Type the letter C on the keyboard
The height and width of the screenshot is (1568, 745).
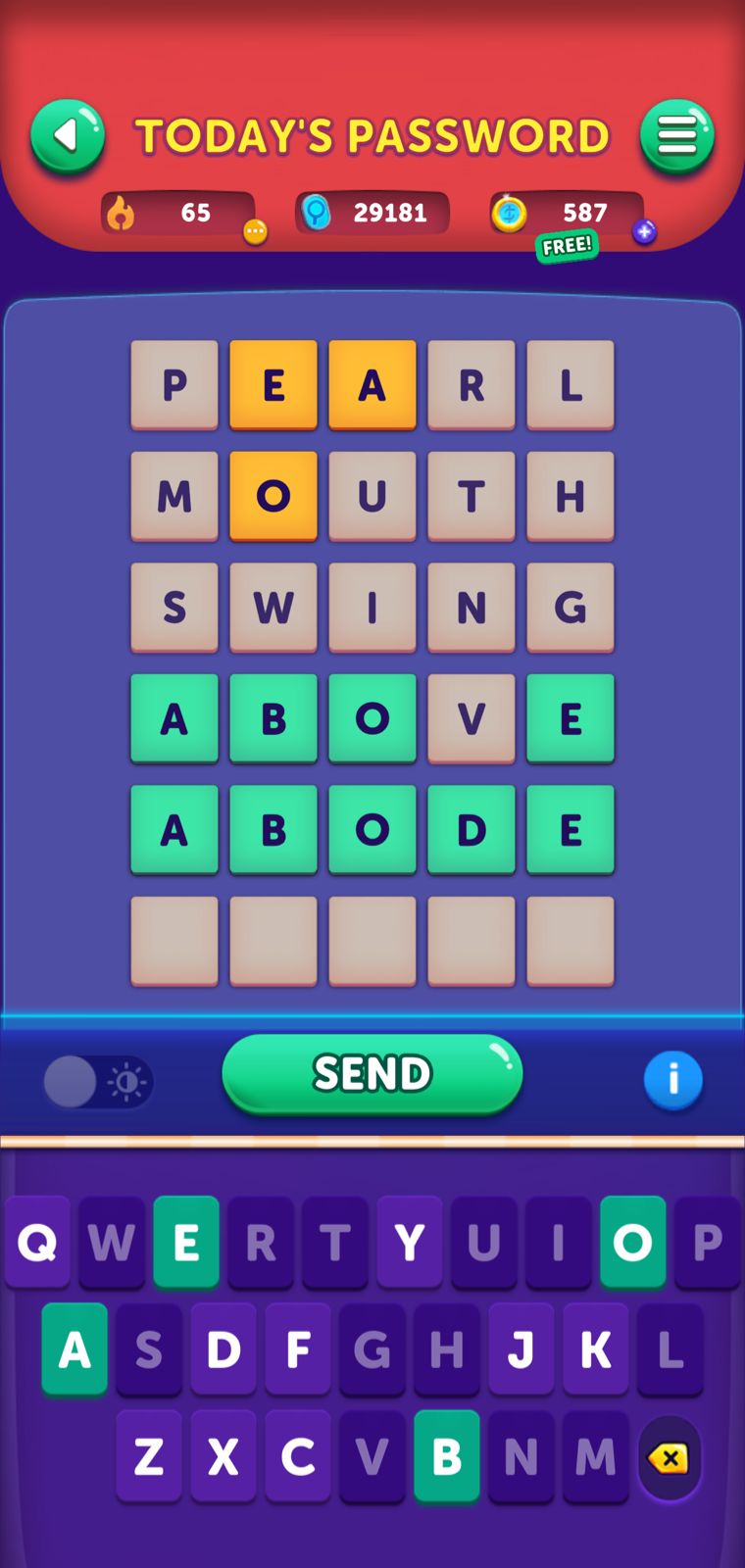[298, 1456]
